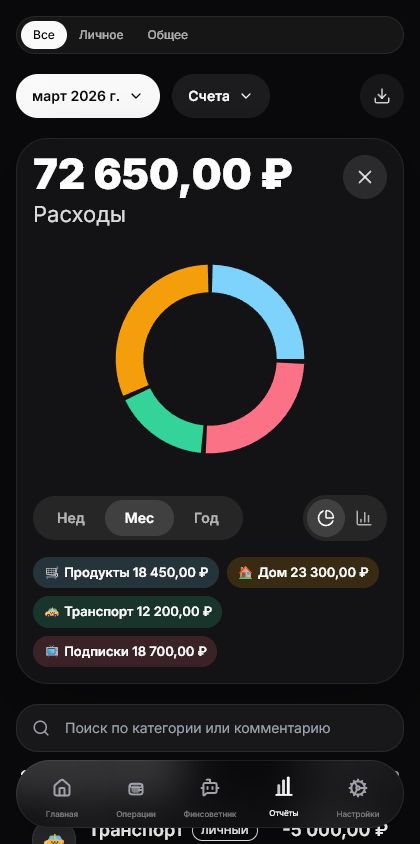Open the category or comment search field
Image resolution: width=420 pixels, height=844 pixels.
(210, 728)
